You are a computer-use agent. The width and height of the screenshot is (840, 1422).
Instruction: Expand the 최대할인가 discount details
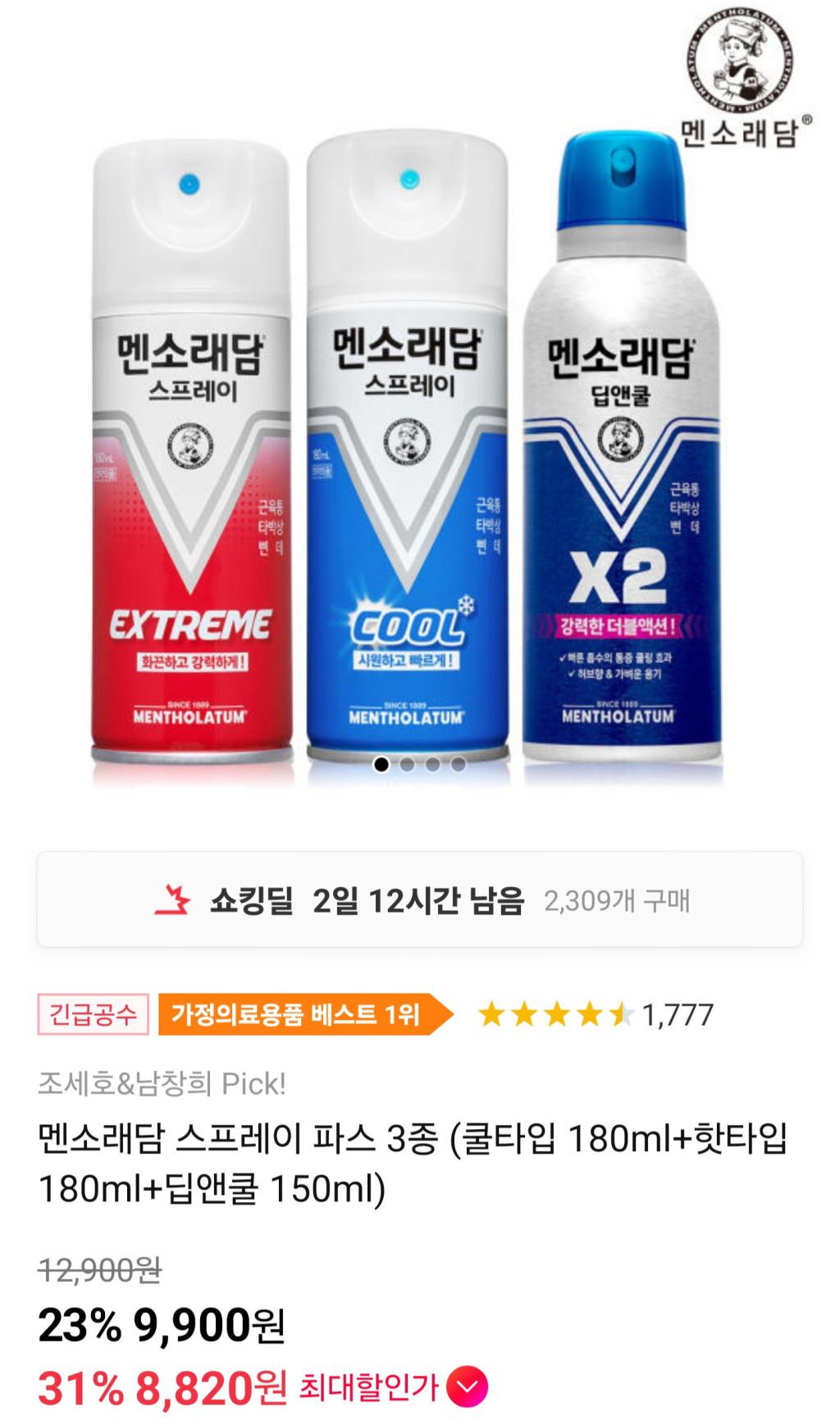point(471,1388)
